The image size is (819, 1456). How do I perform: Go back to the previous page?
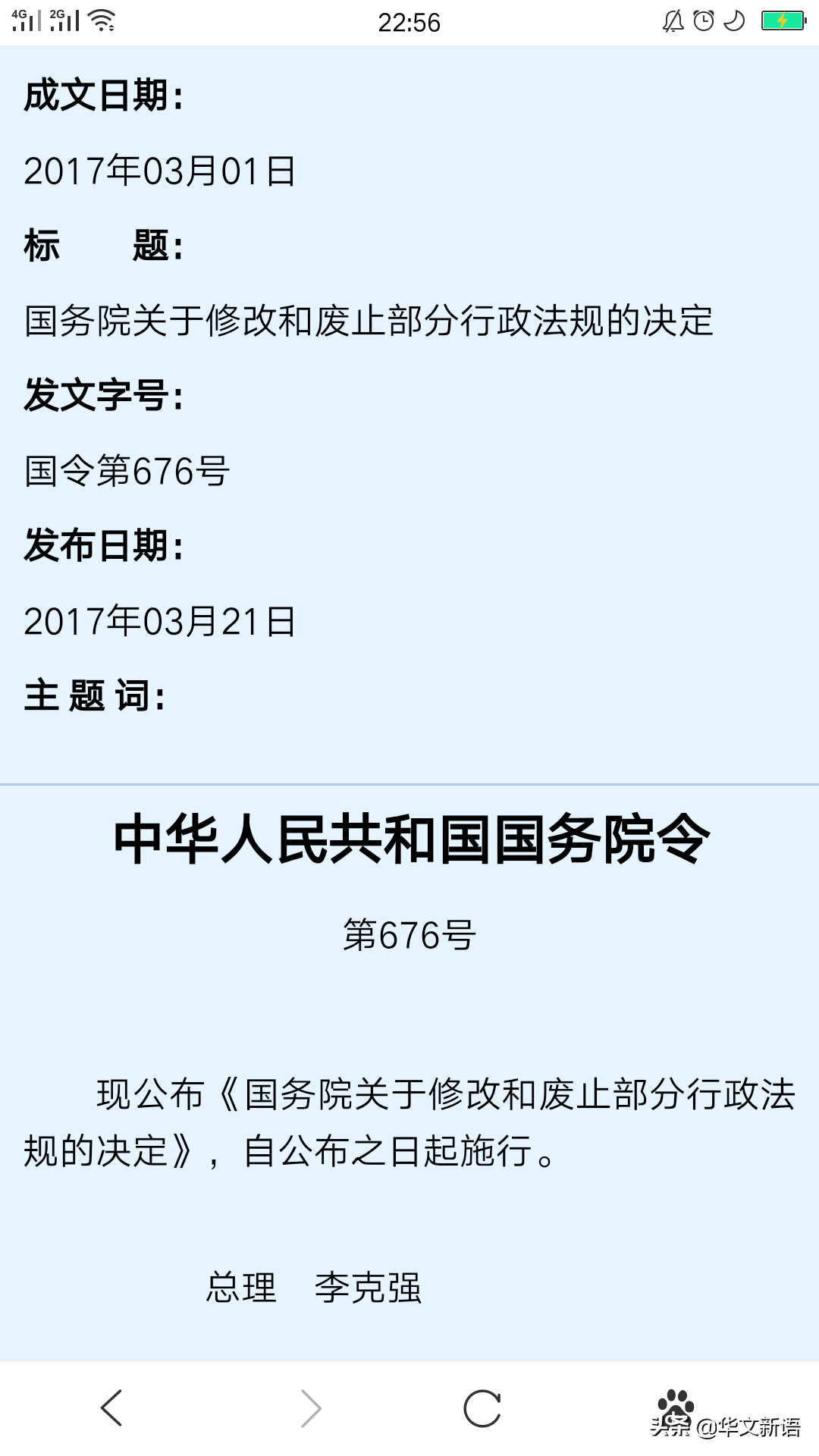point(111,1408)
